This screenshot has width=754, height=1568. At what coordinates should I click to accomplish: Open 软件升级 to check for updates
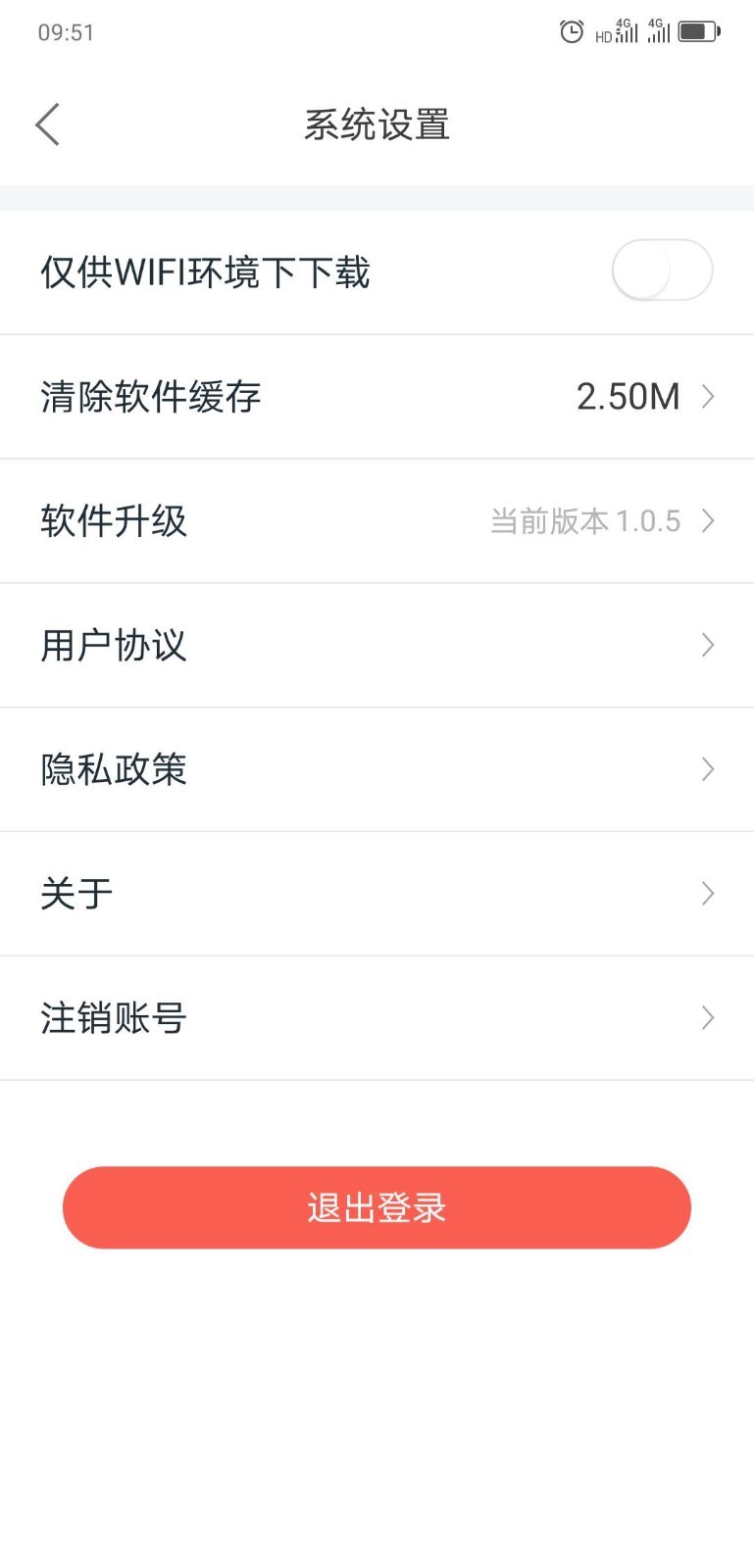377,521
